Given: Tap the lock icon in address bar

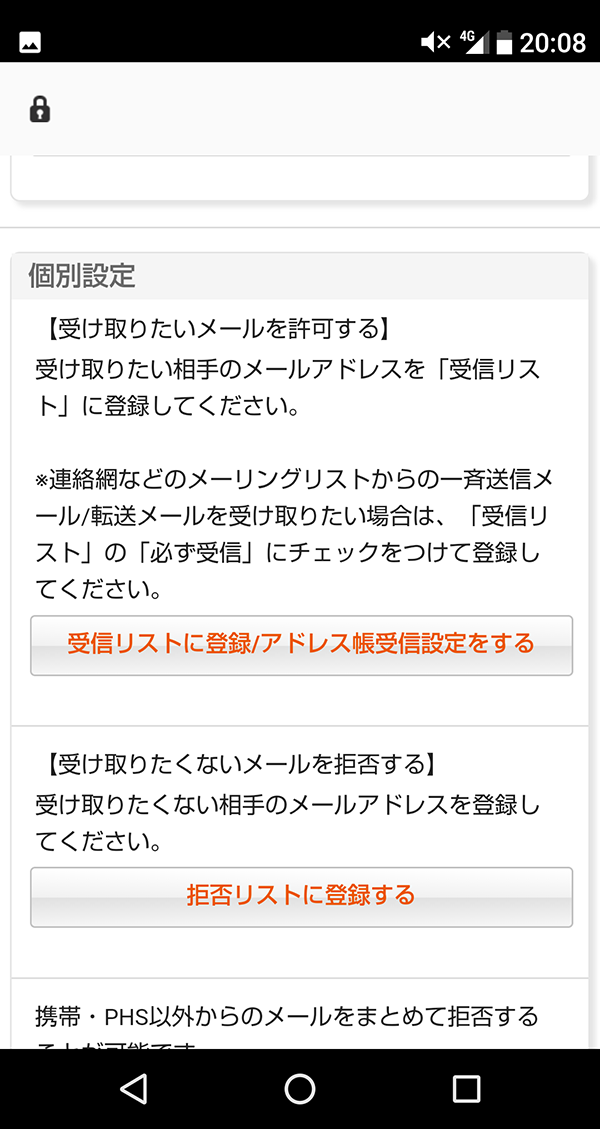Looking at the screenshot, I should click(40, 109).
